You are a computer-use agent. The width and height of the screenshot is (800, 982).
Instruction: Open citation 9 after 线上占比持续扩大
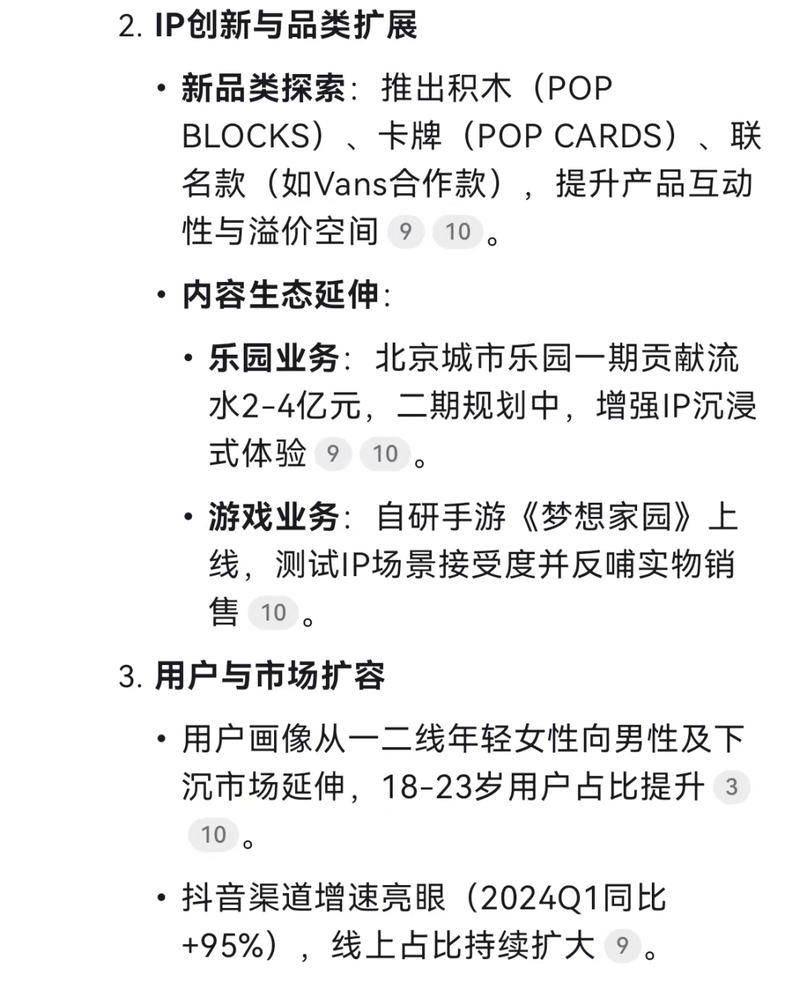[x=621, y=945]
